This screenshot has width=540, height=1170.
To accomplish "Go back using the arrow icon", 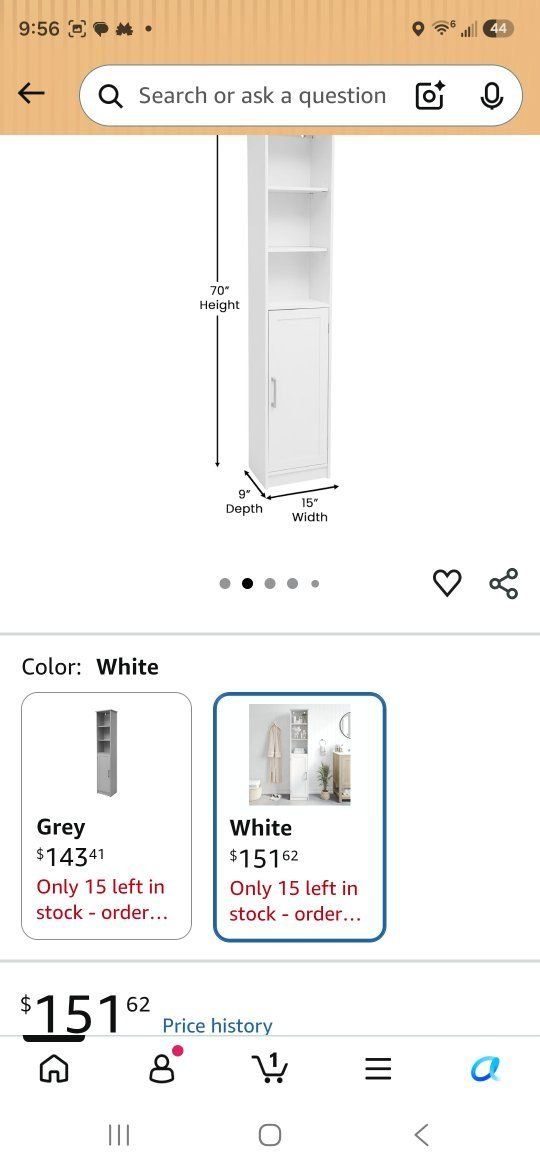I will tap(31, 94).
